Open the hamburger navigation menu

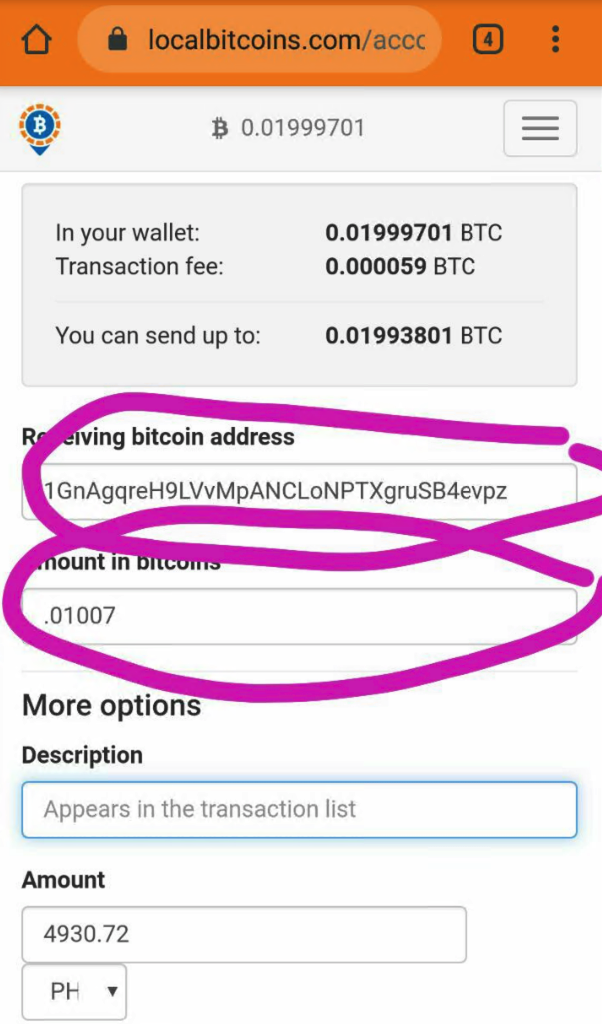(540, 128)
